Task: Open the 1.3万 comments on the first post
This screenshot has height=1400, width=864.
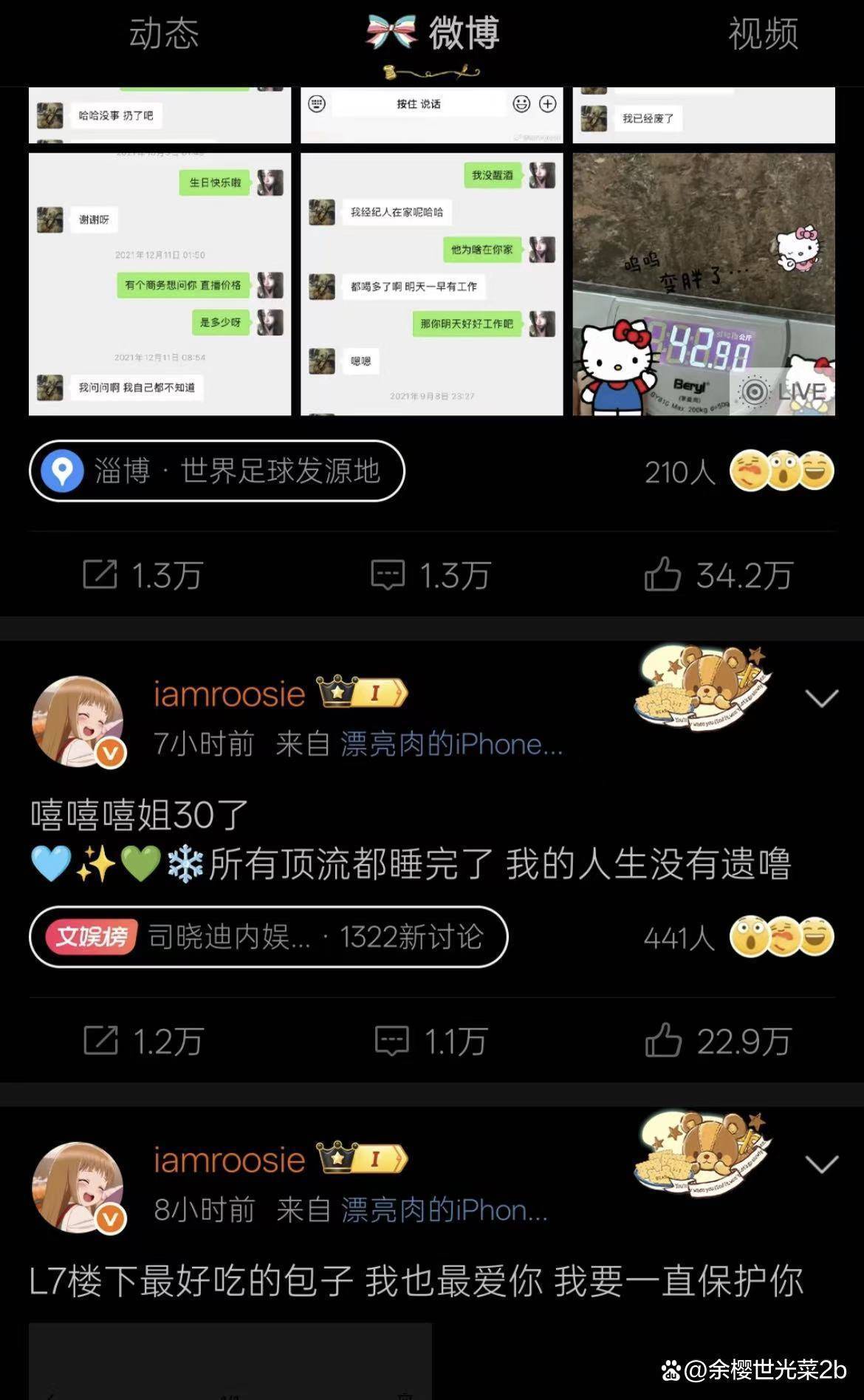Action: tap(430, 575)
